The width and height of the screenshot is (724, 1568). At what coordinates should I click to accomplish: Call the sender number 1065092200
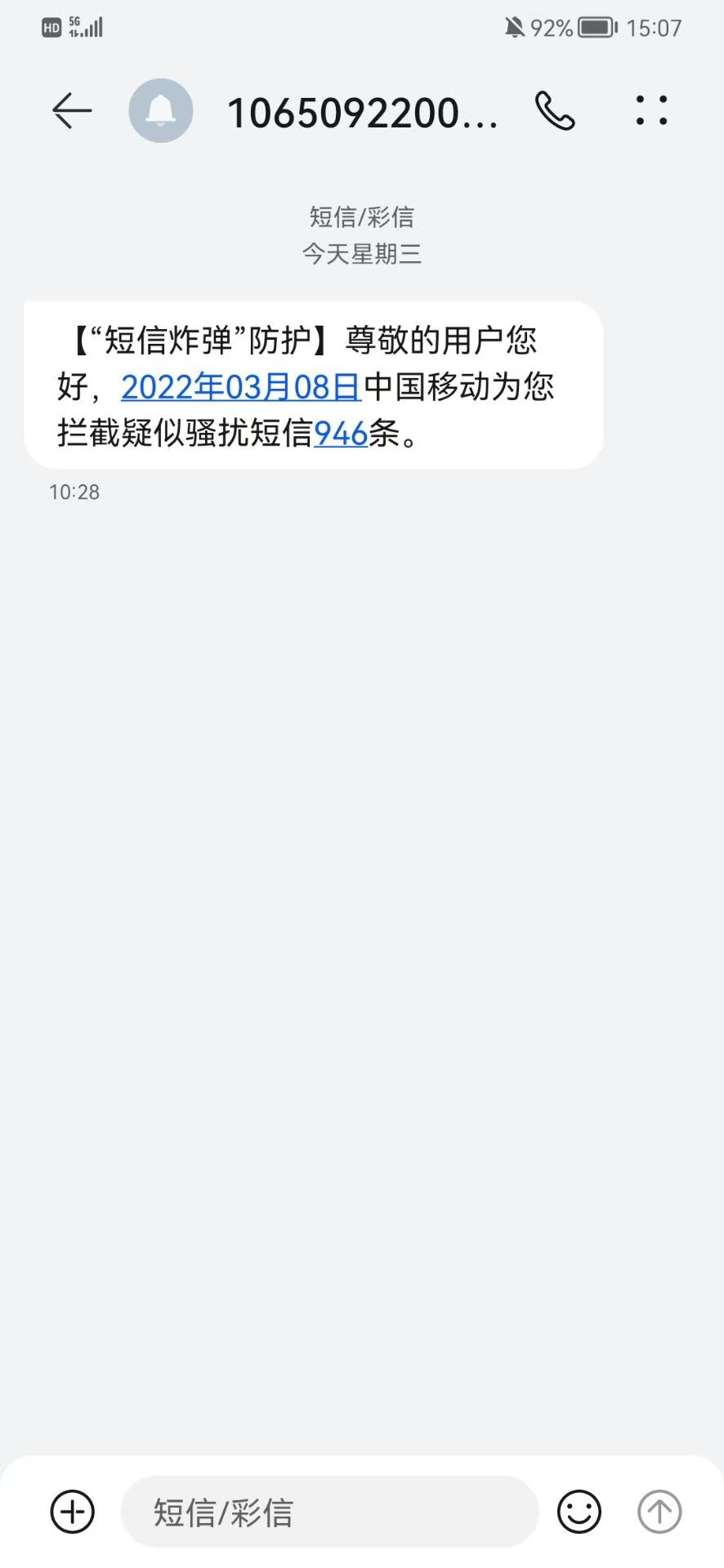pos(555,110)
